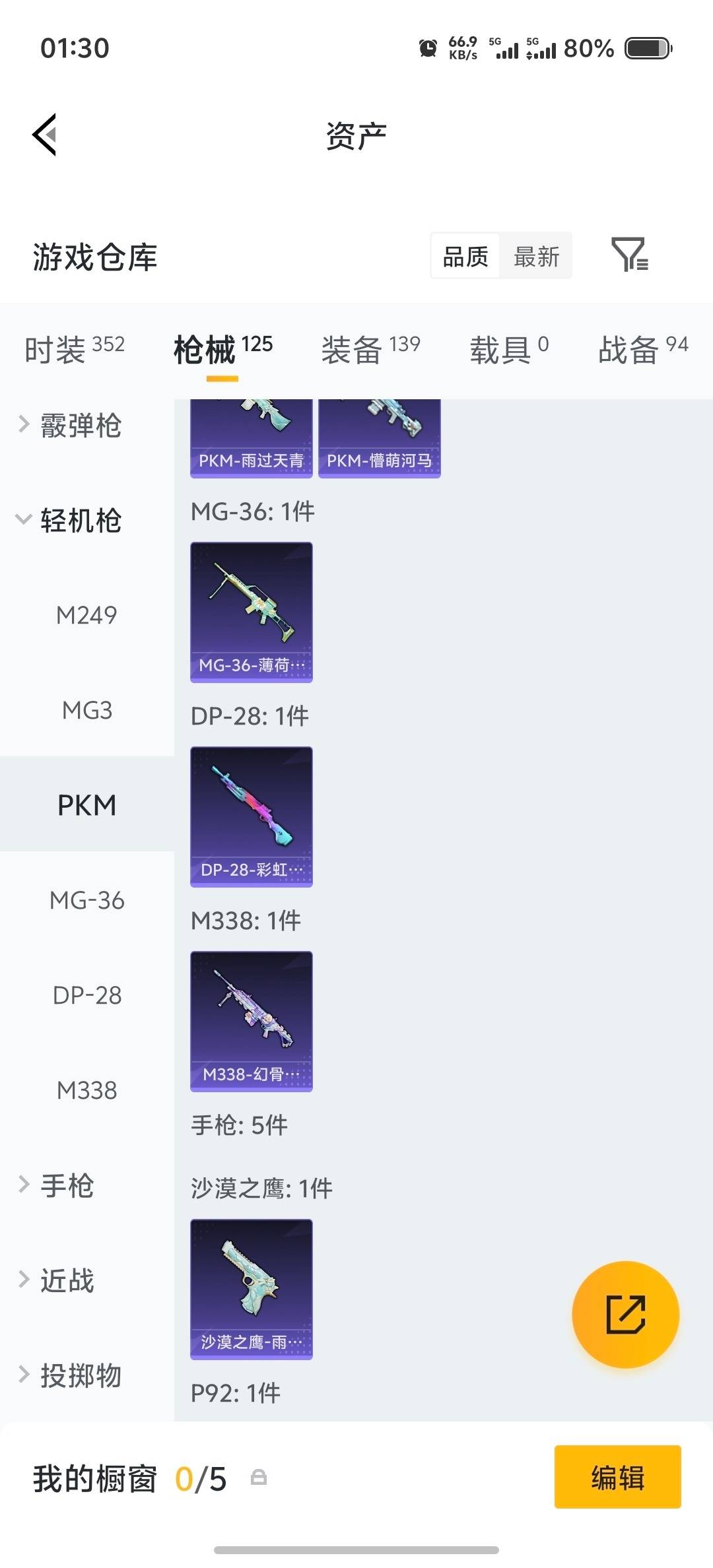This screenshot has width=713, height=1568.
Task: Click the back arrow at top left
Action: 44,135
